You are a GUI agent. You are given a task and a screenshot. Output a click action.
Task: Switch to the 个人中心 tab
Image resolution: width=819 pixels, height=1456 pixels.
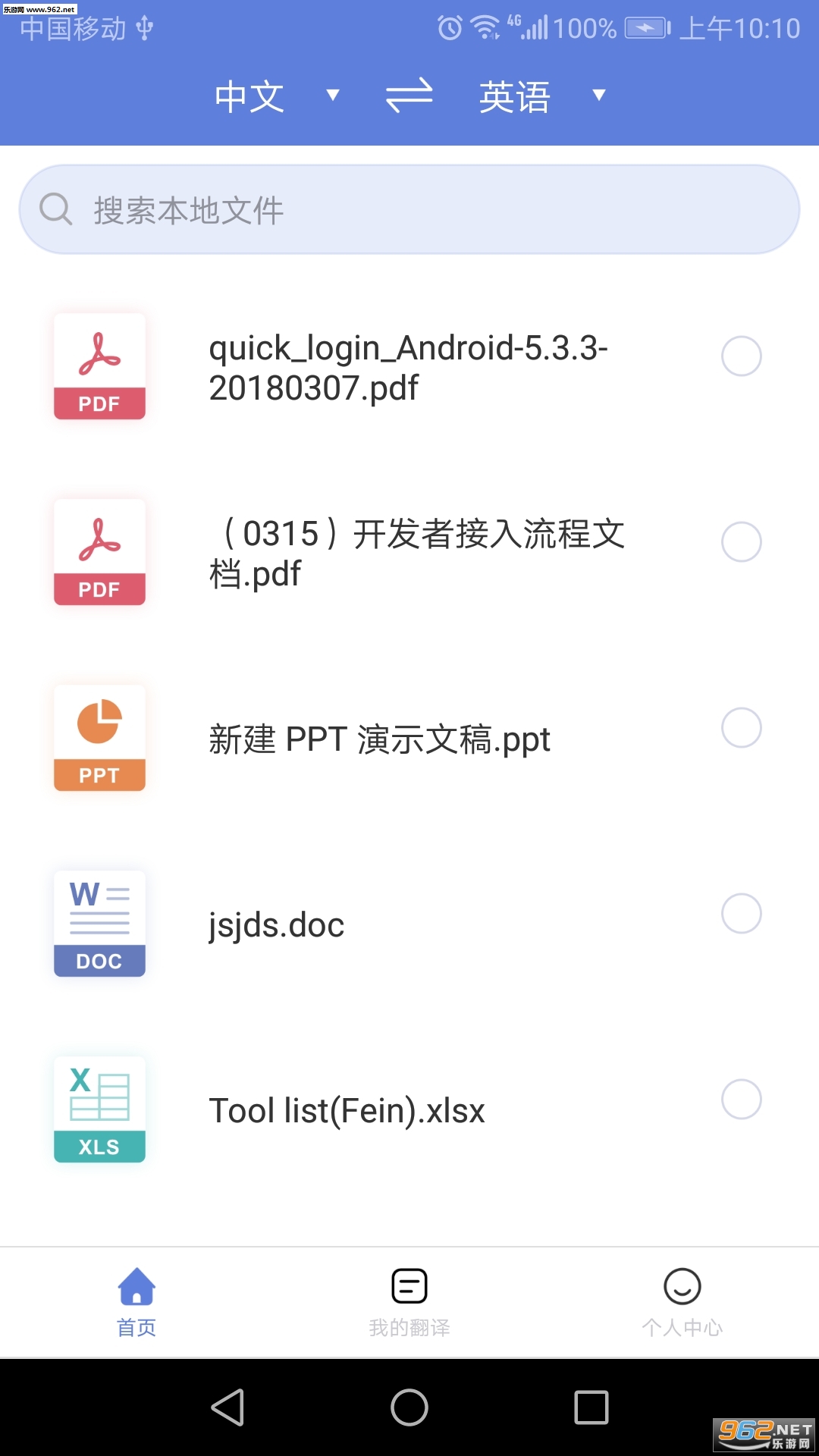tap(682, 1302)
